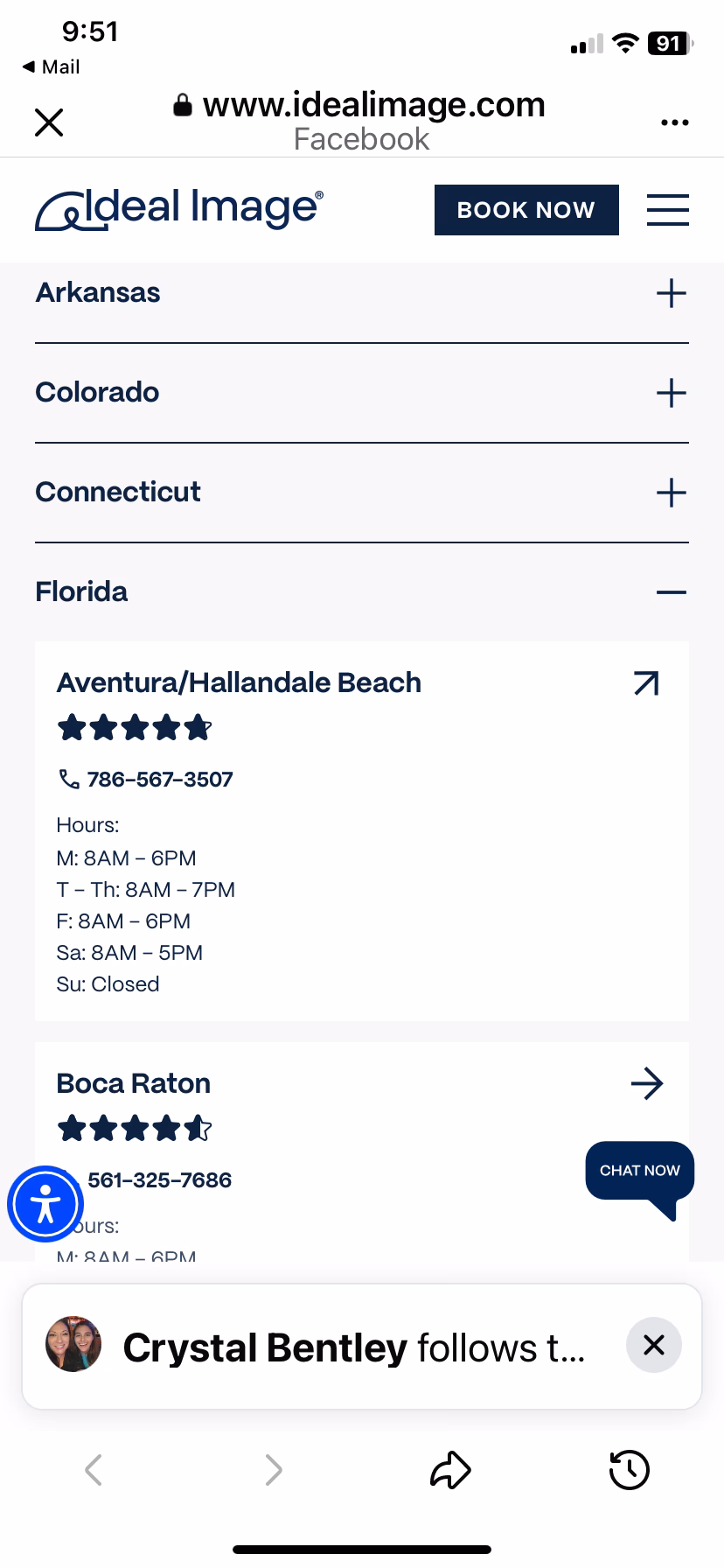The width and height of the screenshot is (724, 1568).
Task: Call the 786-567-3507 phone number
Action: [160, 780]
